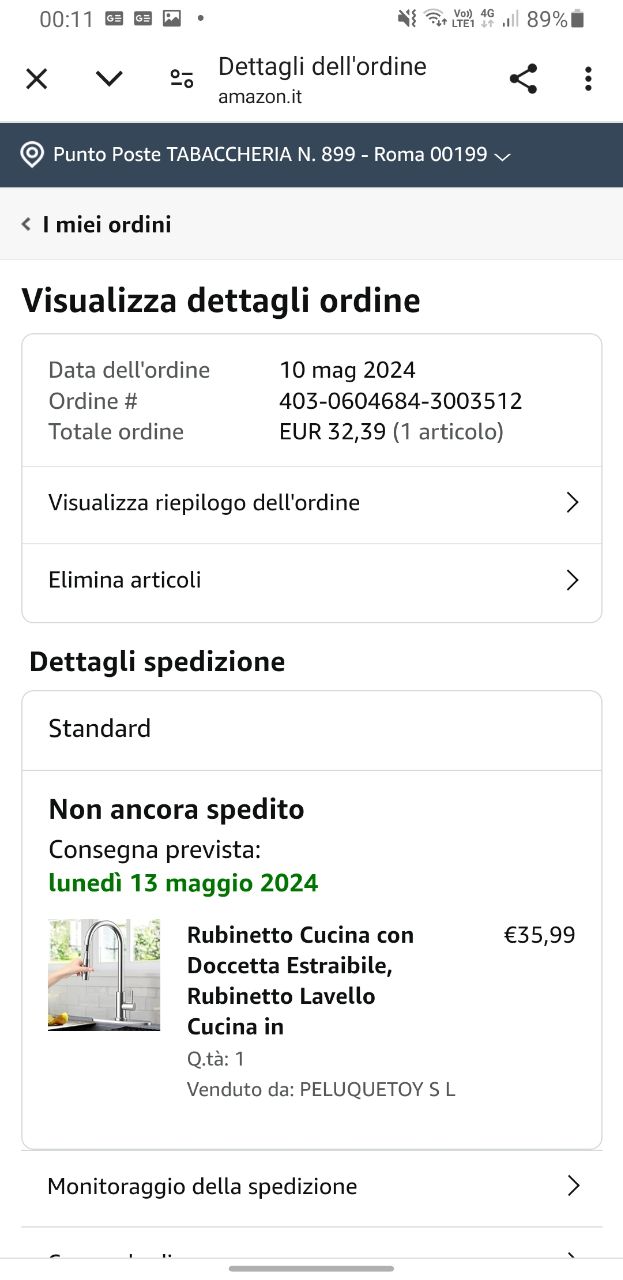
Task: Select Elimina articoli
Action: coord(311,580)
